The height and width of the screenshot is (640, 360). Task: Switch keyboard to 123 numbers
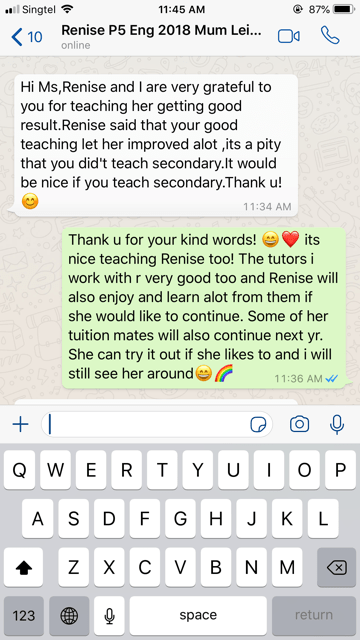[24, 616]
